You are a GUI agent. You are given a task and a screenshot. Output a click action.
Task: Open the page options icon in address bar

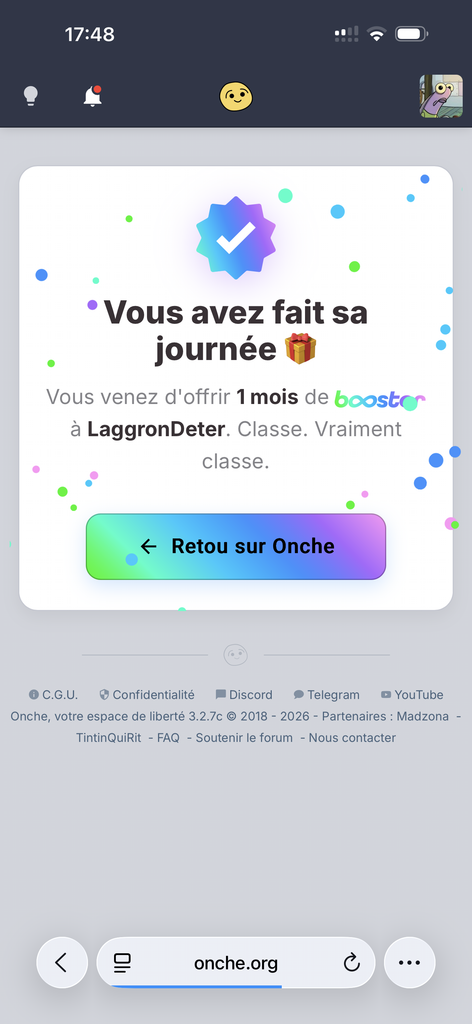(122, 963)
